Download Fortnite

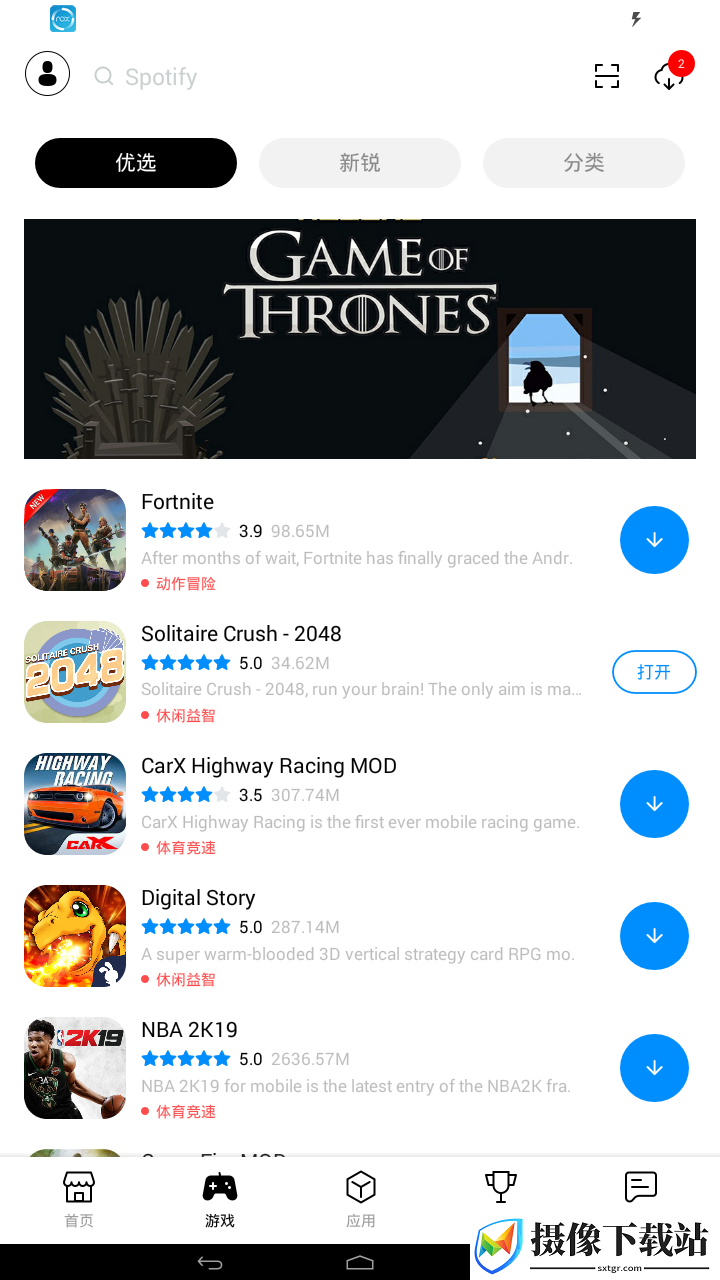point(654,540)
